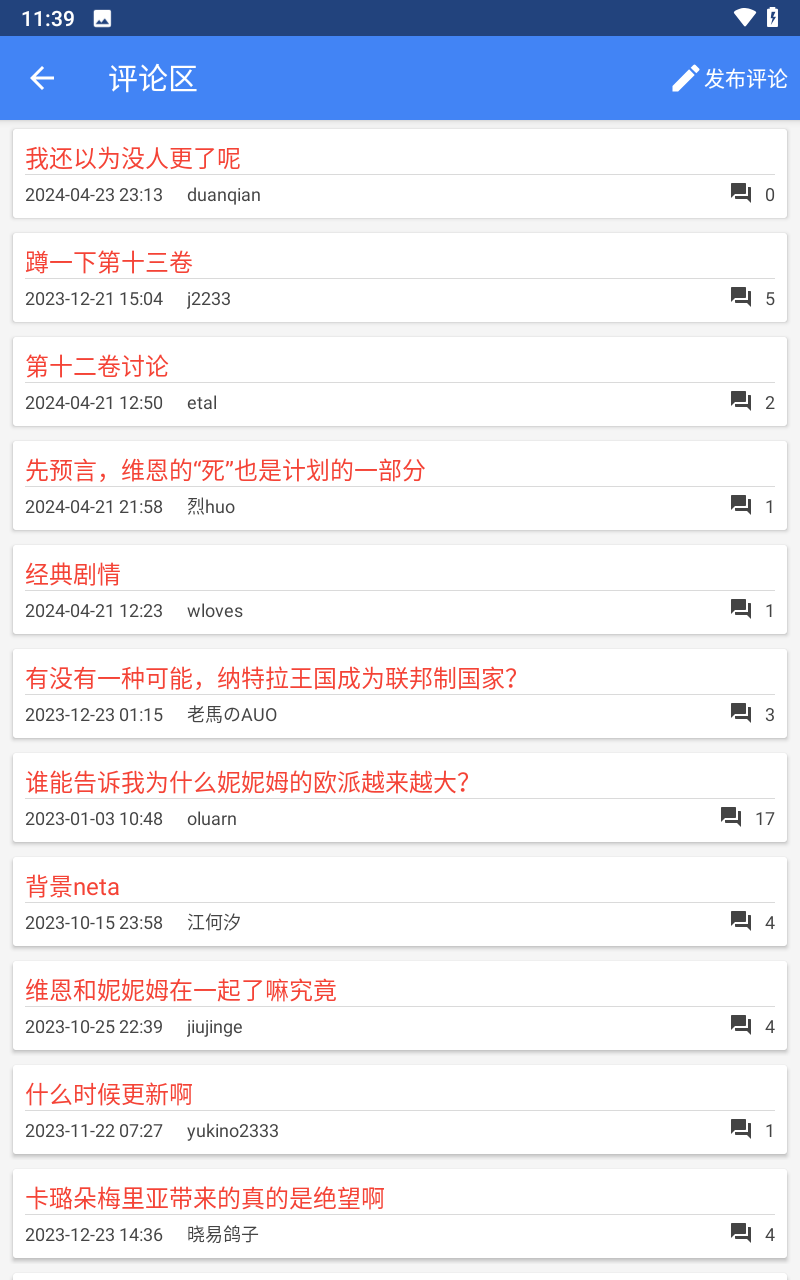Screen dimensions: 800x1280
Task: Tap the back arrow to exit comments
Action: tap(42, 78)
